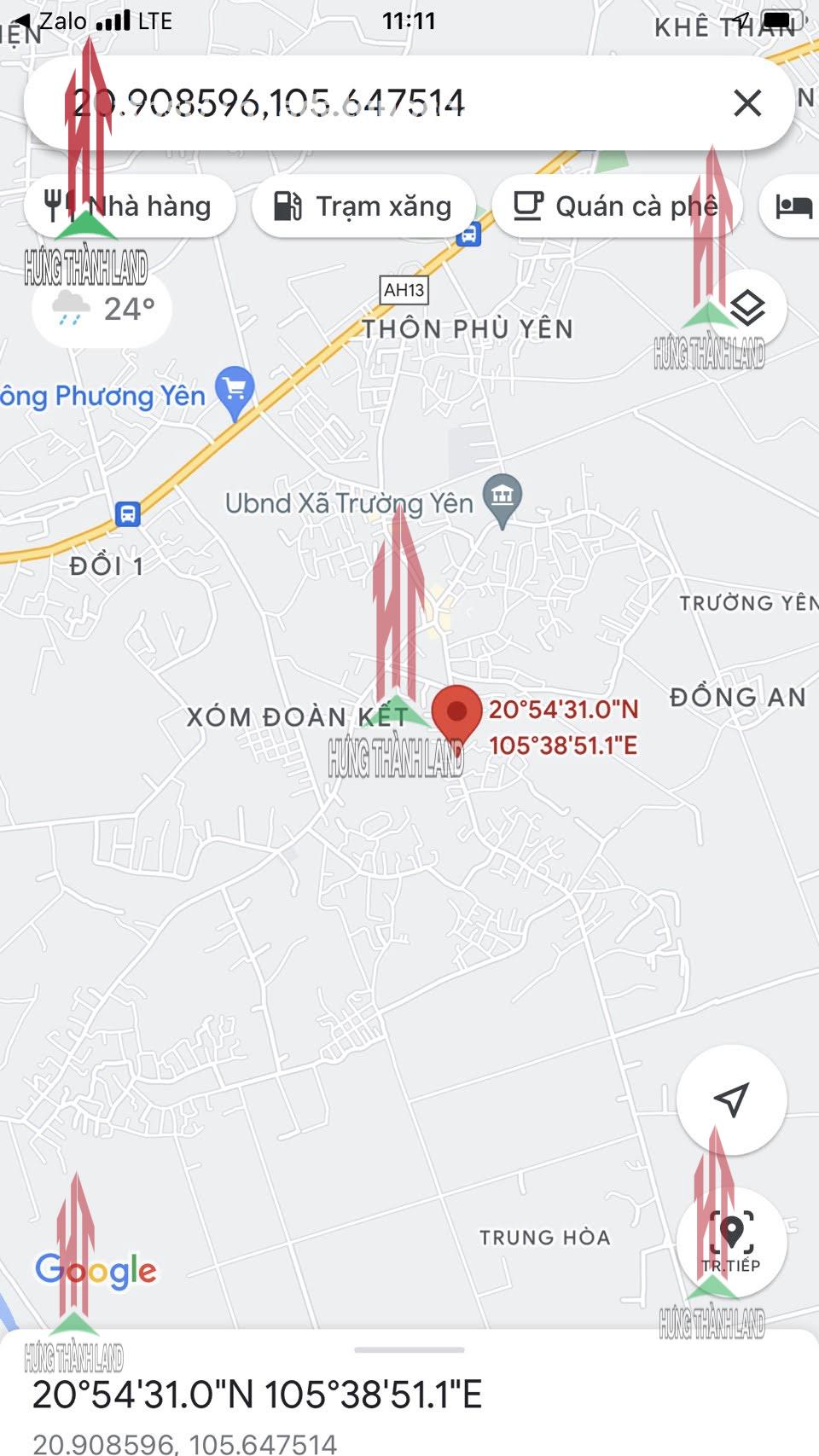
Task: Tap the bus stop near Đồi 1
Action: point(127,514)
